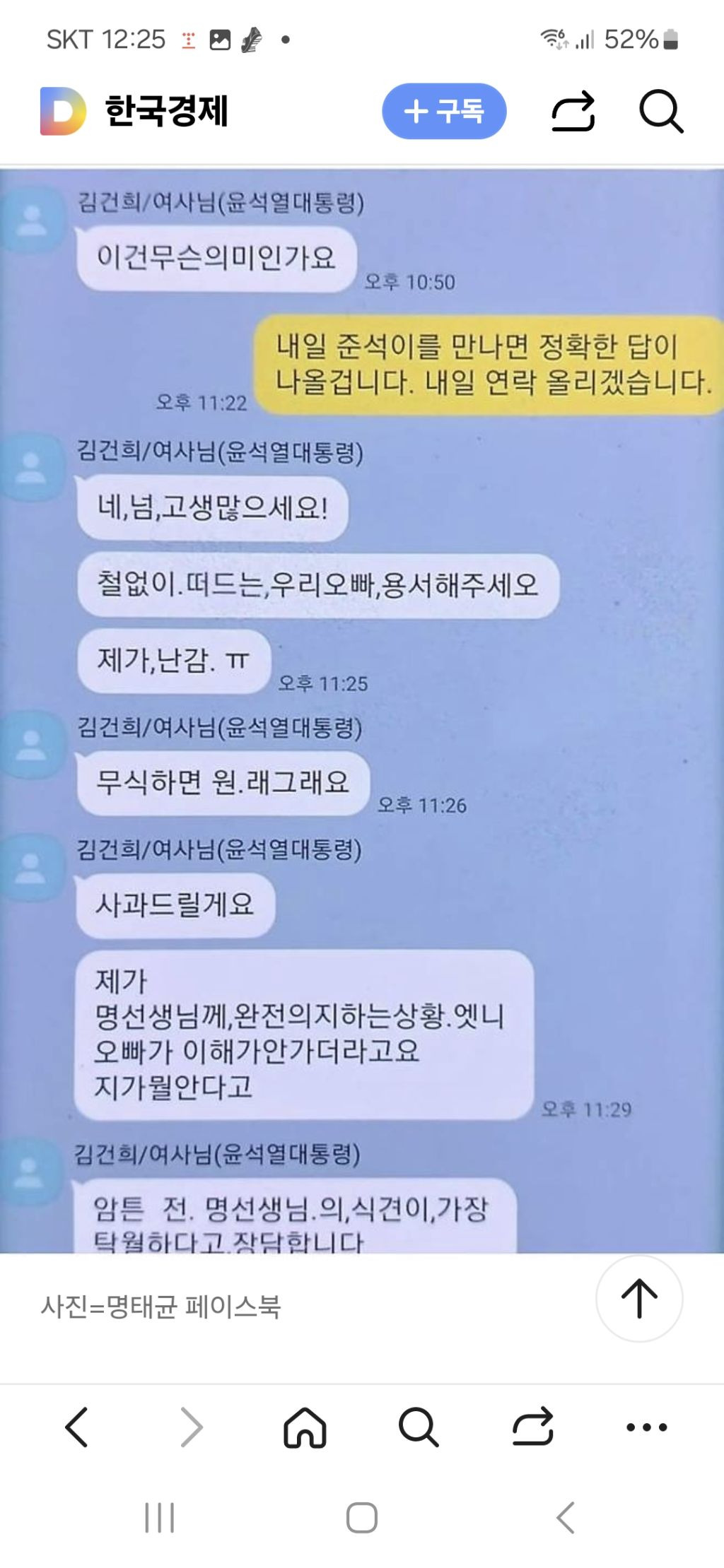
Task: Go back to the previous page
Action: pos(76,1427)
